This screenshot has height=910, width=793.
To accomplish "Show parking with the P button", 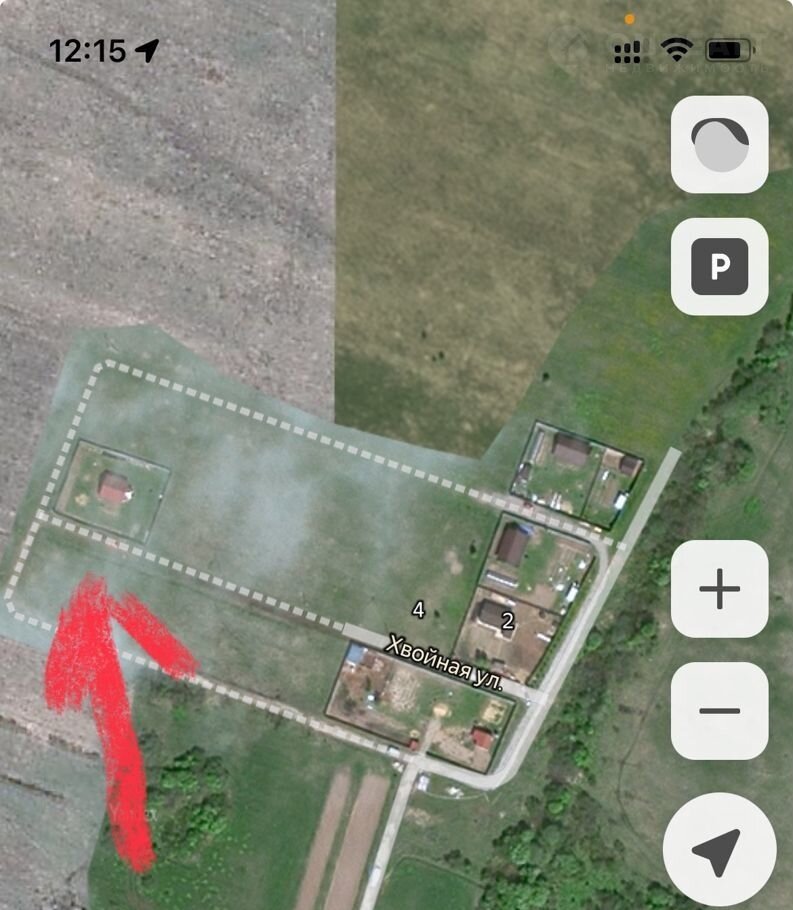I will (x=719, y=267).
